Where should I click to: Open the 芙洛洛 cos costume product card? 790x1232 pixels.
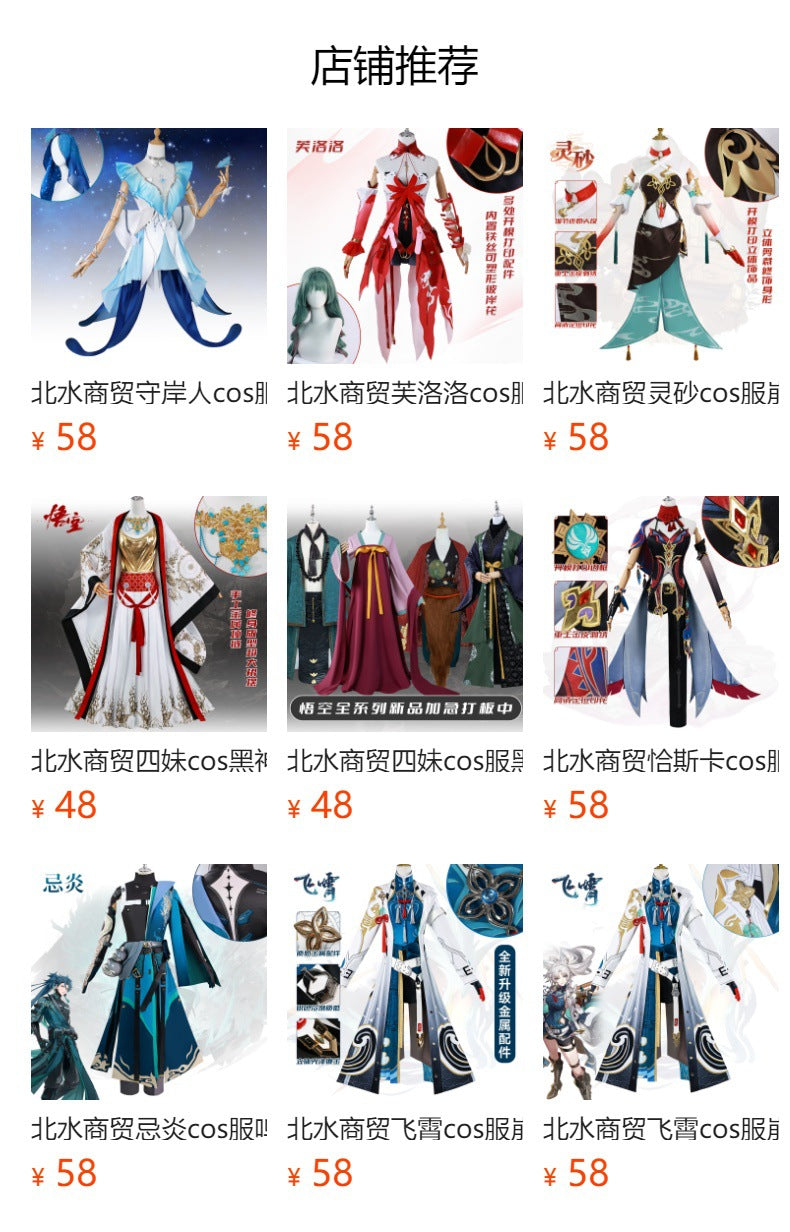404,246
